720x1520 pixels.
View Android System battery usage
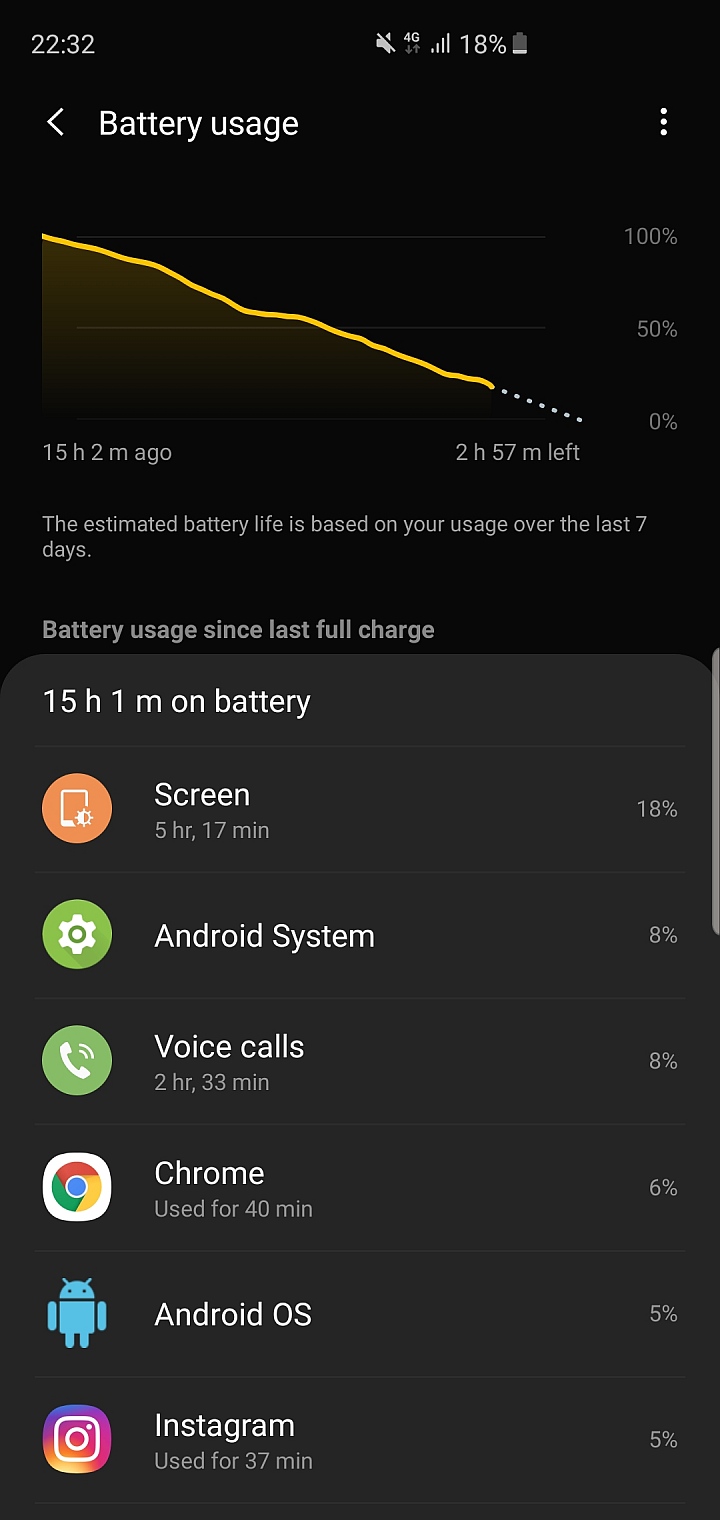click(x=360, y=935)
